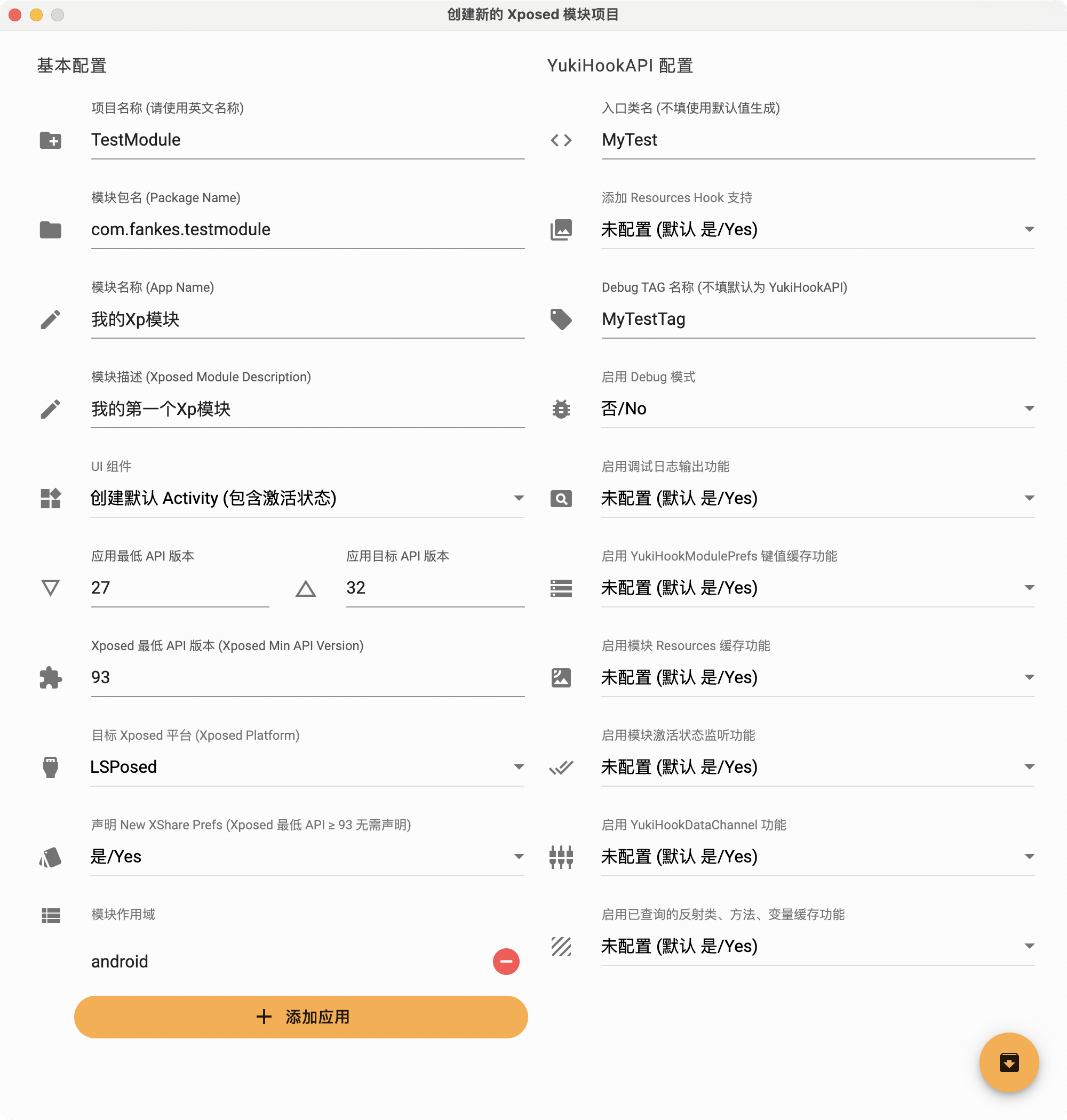
Task: Remove android from module scope
Action: click(506, 962)
